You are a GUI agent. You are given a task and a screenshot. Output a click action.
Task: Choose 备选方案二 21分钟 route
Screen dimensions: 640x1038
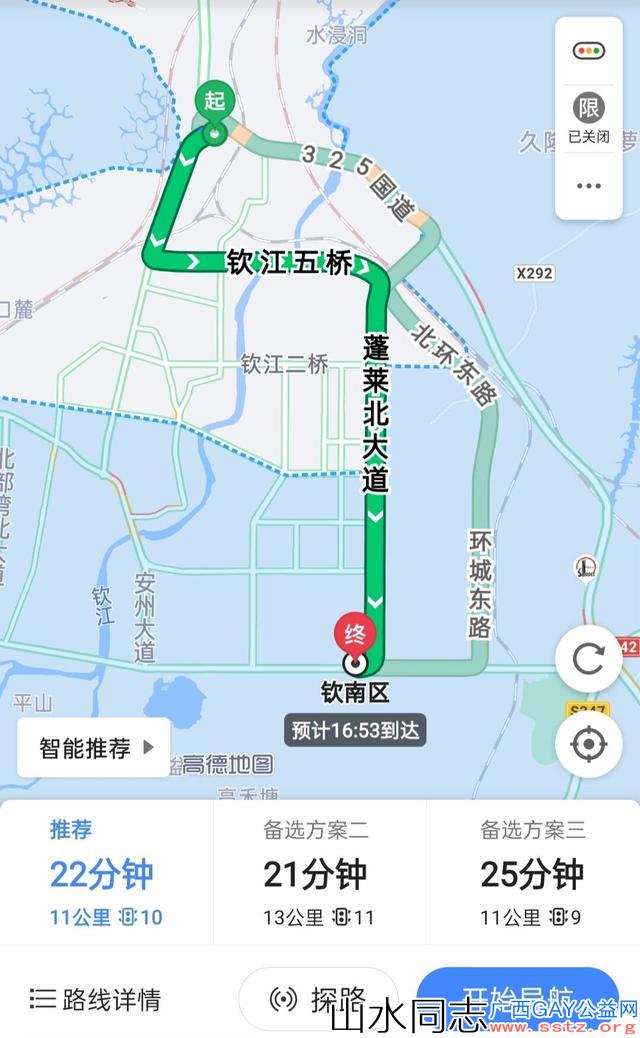click(x=319, y=874)
